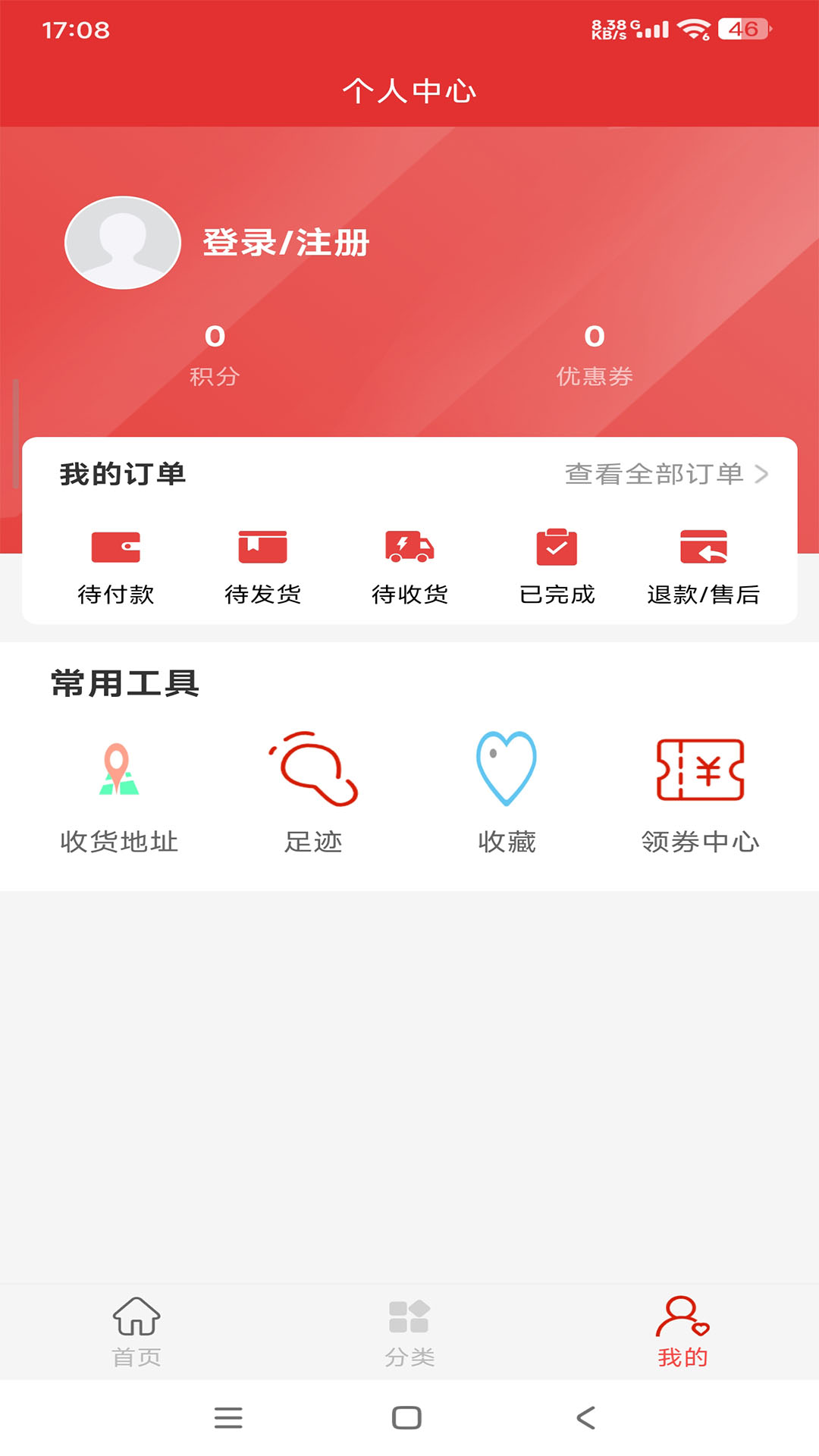Click the 待收货 delivery truck icon
The width and height of the screenshot is (819, 1456).
point(408,546)
